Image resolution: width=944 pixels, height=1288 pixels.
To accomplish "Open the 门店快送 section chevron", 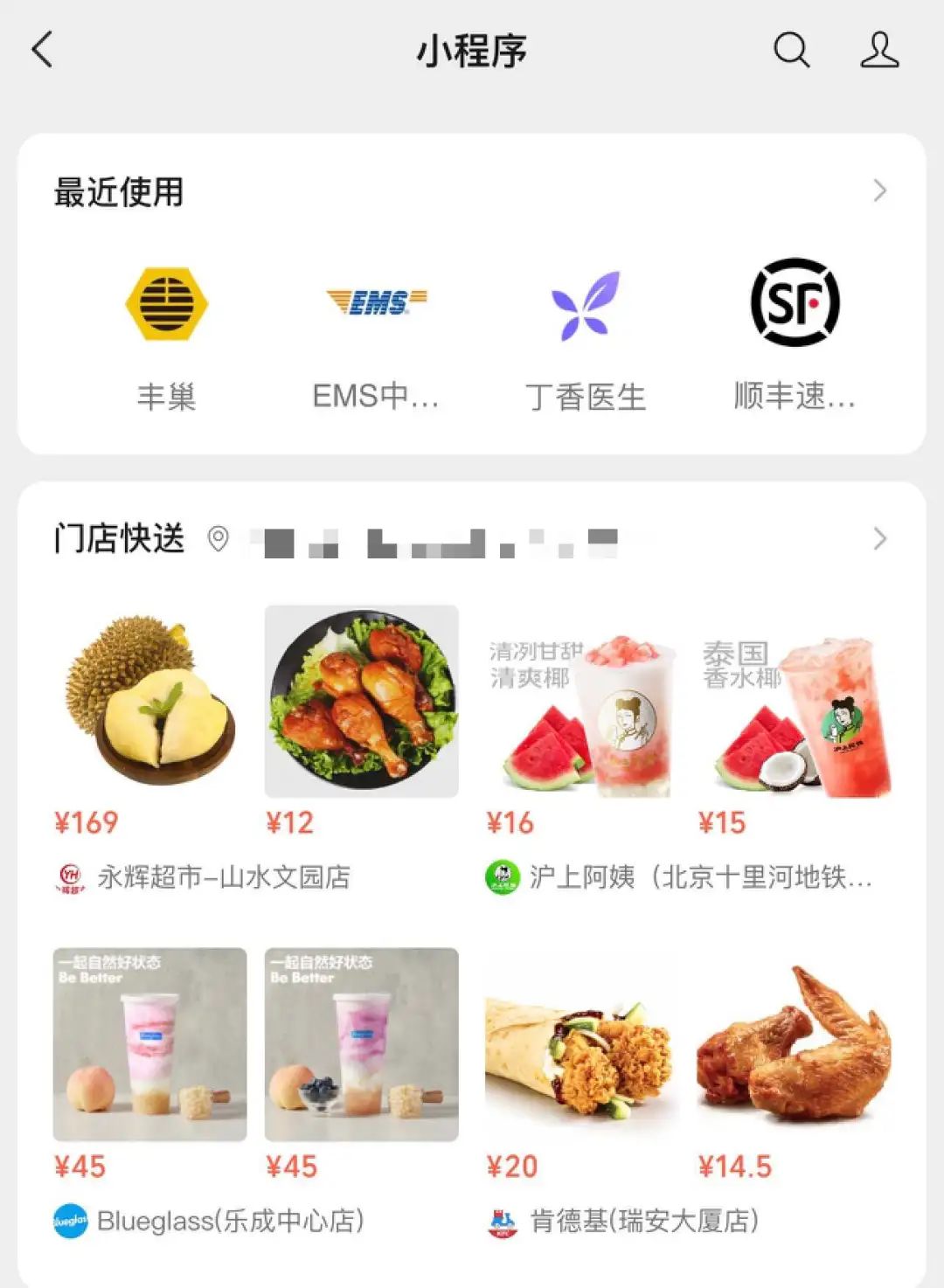I will 879,538.
